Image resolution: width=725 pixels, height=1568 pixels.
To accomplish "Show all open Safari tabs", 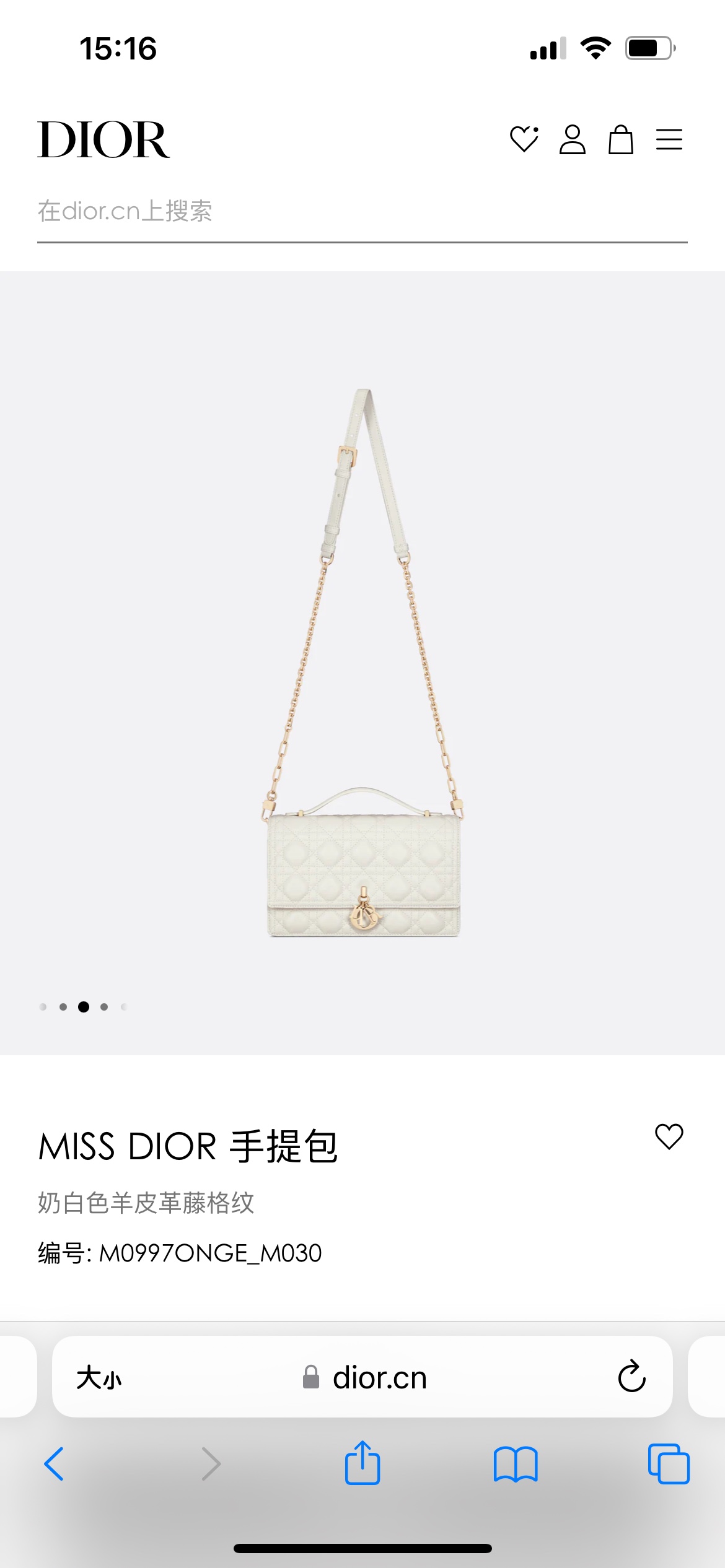I will 669,1464.
